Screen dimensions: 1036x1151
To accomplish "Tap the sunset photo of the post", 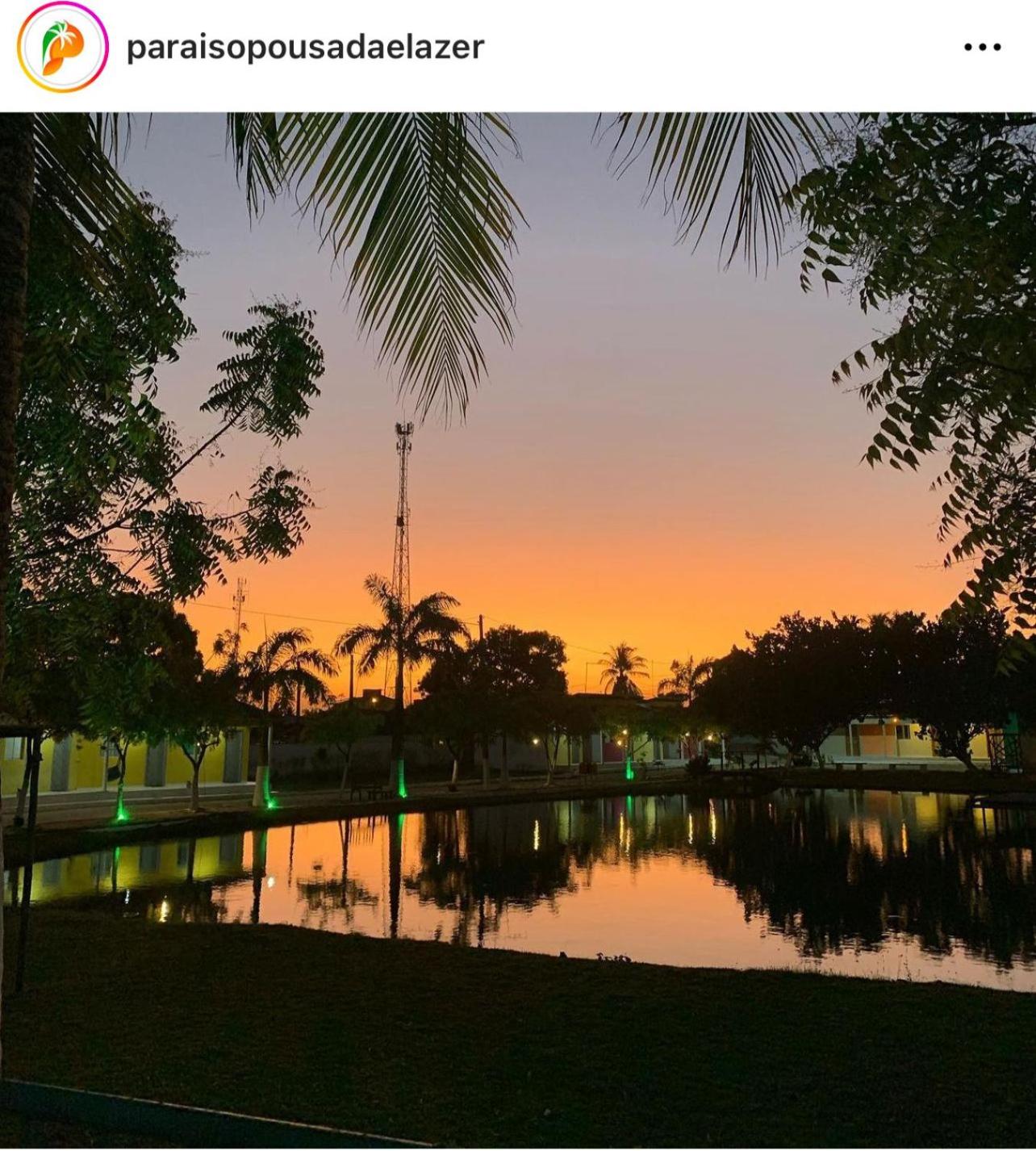I will coord(518,630).
